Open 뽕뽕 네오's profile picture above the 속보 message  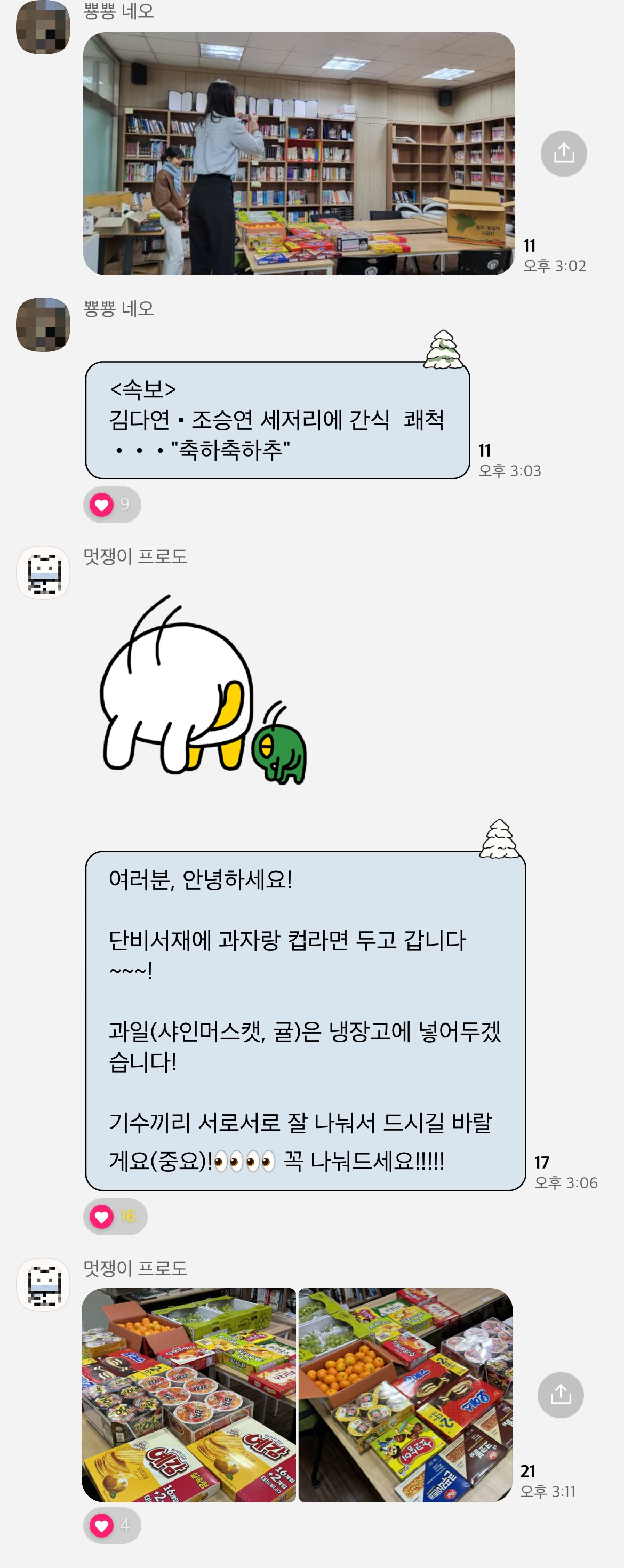(43, 324)
